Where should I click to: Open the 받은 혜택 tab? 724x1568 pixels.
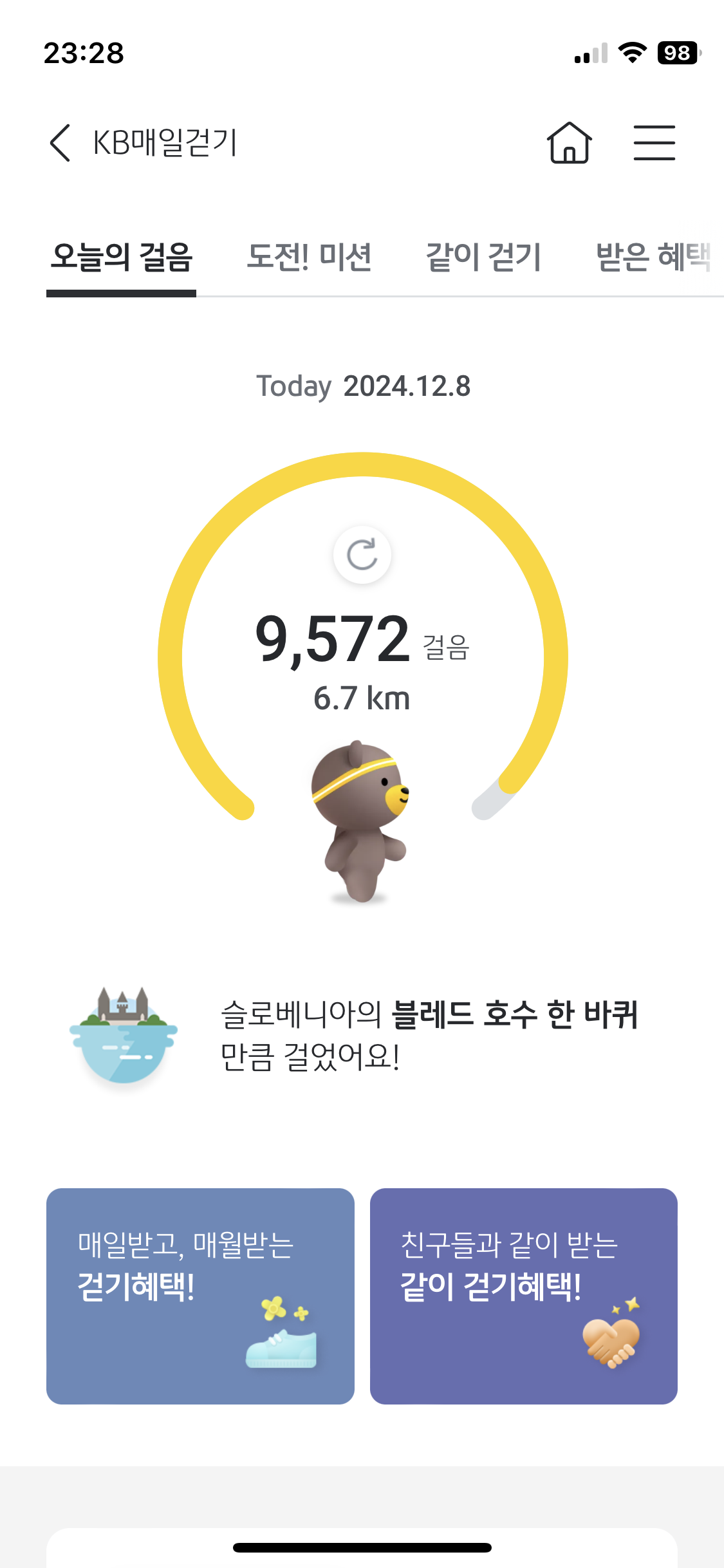coord(653,257)
